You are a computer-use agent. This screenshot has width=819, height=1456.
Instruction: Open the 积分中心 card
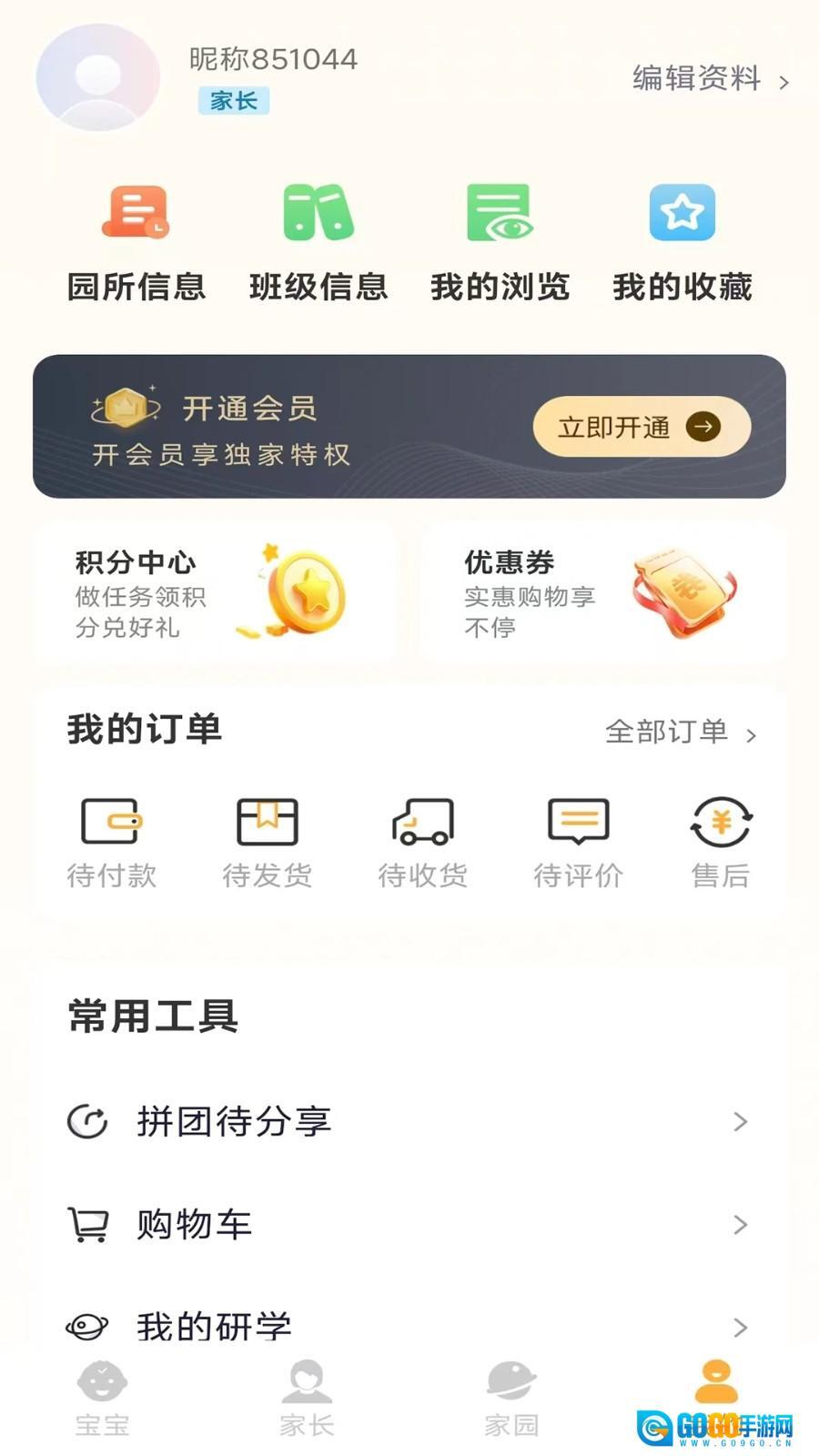coord(215,593)
